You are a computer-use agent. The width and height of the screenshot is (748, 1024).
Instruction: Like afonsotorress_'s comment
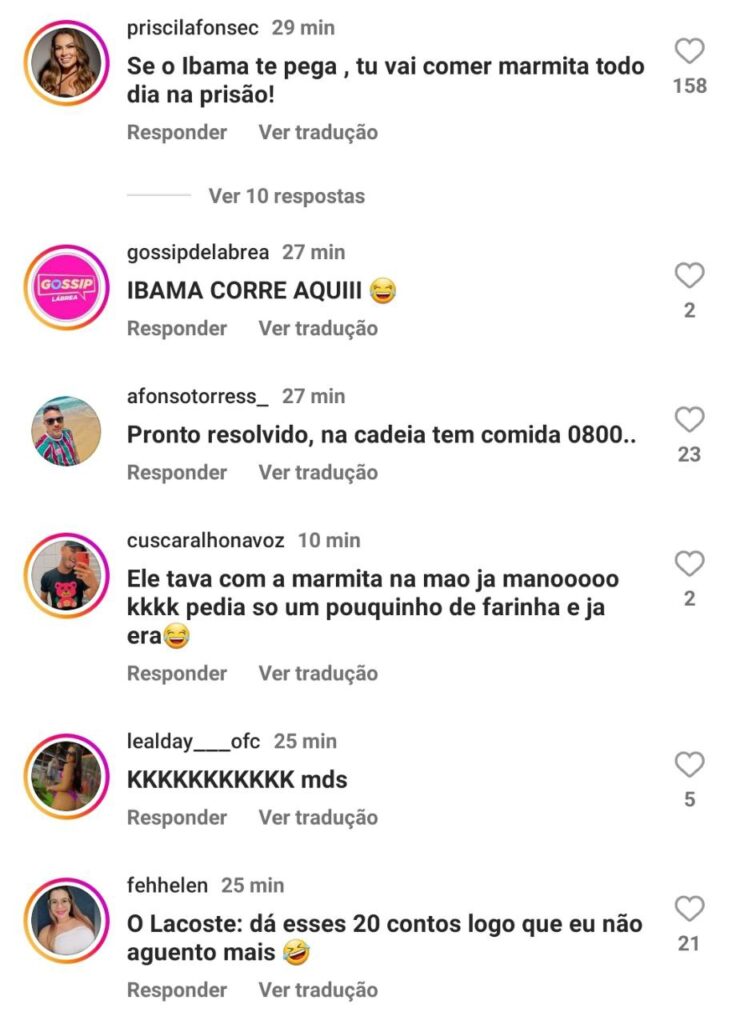pyautogui.click(x=689, y=420)
